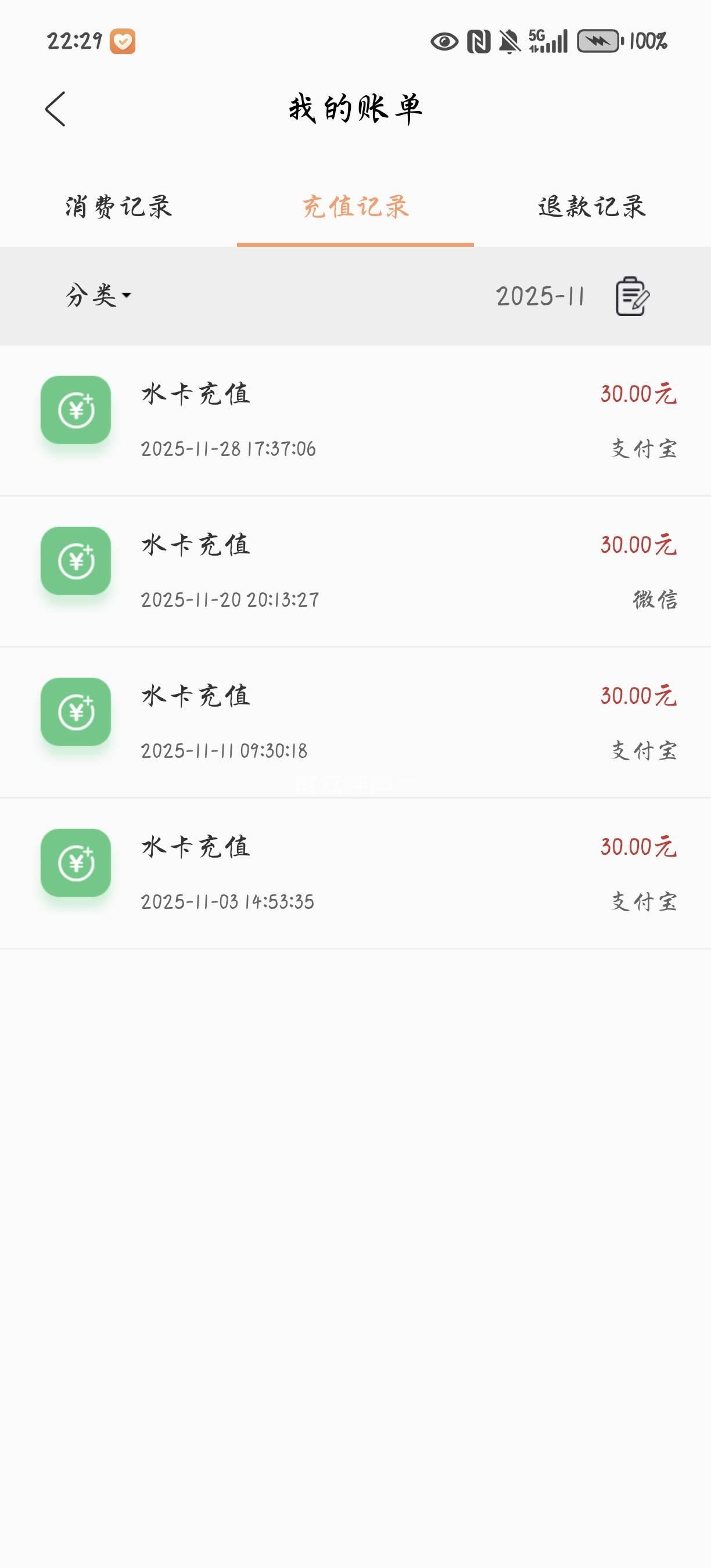Open 水卡充值 record from 2025-11-11

point(355,722)
